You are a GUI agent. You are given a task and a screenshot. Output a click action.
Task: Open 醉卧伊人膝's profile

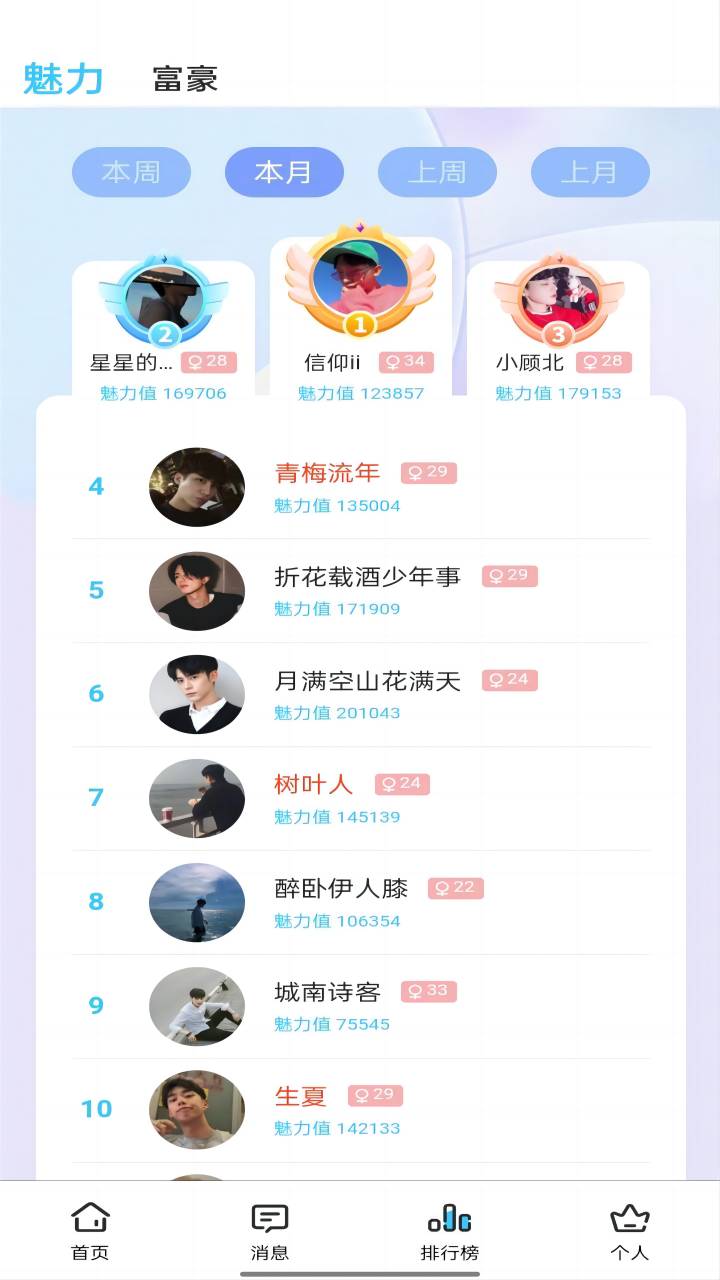pos(360,902)
